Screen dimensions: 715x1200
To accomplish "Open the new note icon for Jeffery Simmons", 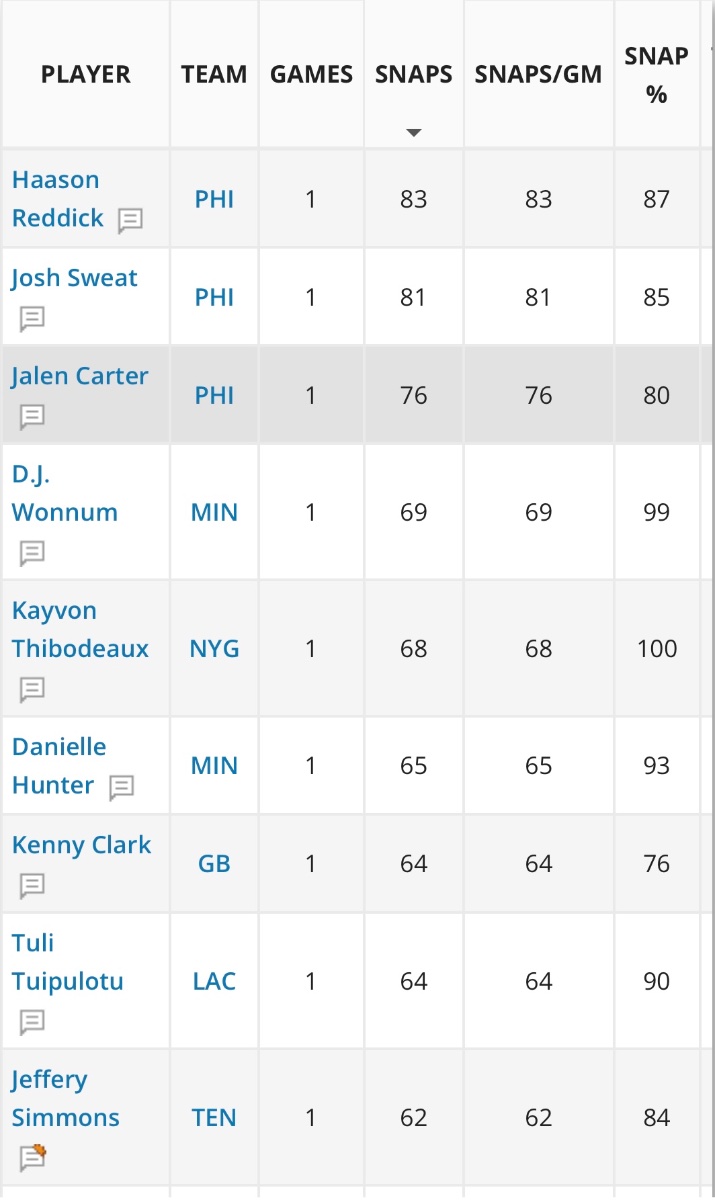I will pos(33,1157).
